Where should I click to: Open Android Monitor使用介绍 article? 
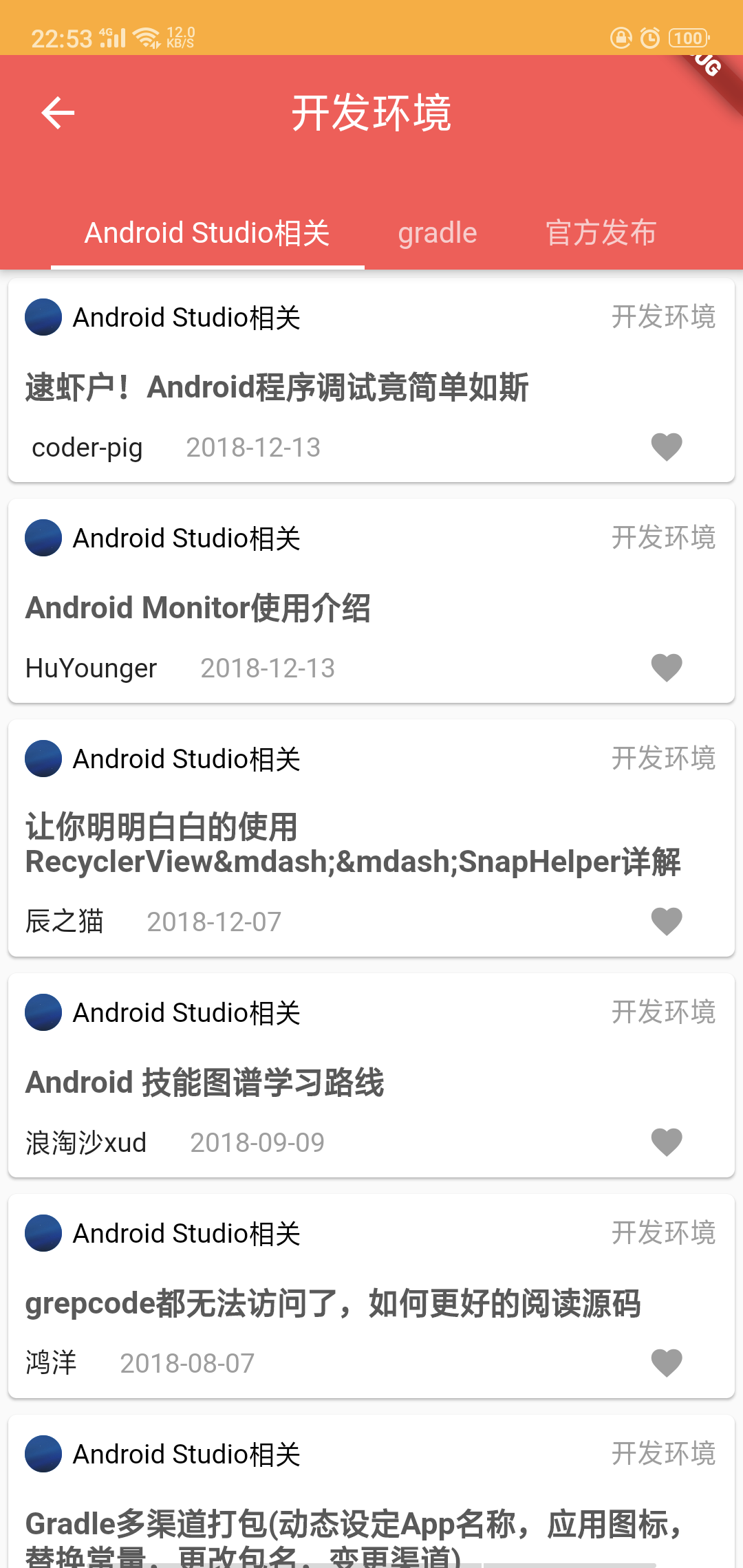pyautogui.click(x=198, y=608)
